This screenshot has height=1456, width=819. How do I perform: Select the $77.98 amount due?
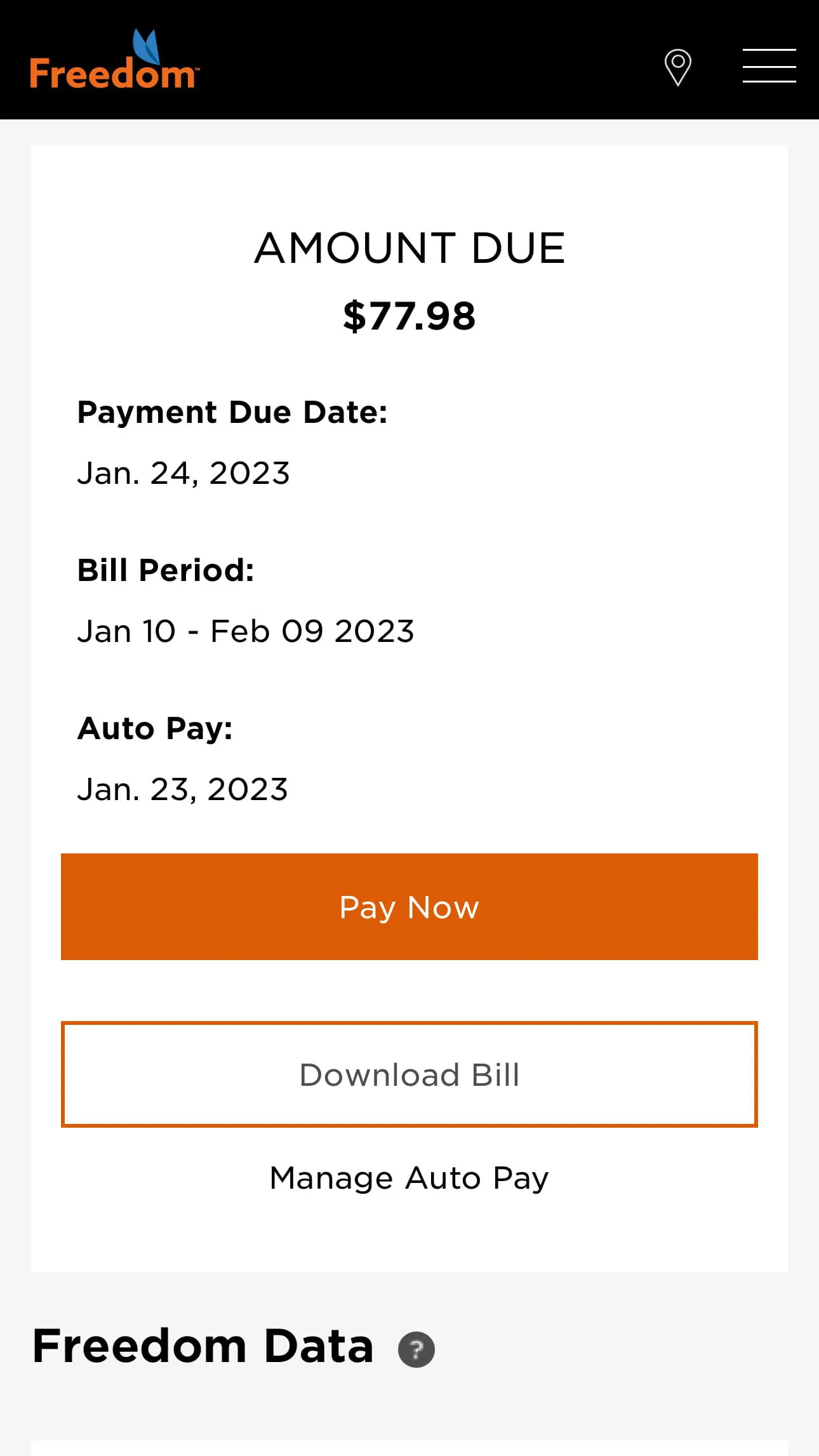pyautogui.click(x=409, y=316)
